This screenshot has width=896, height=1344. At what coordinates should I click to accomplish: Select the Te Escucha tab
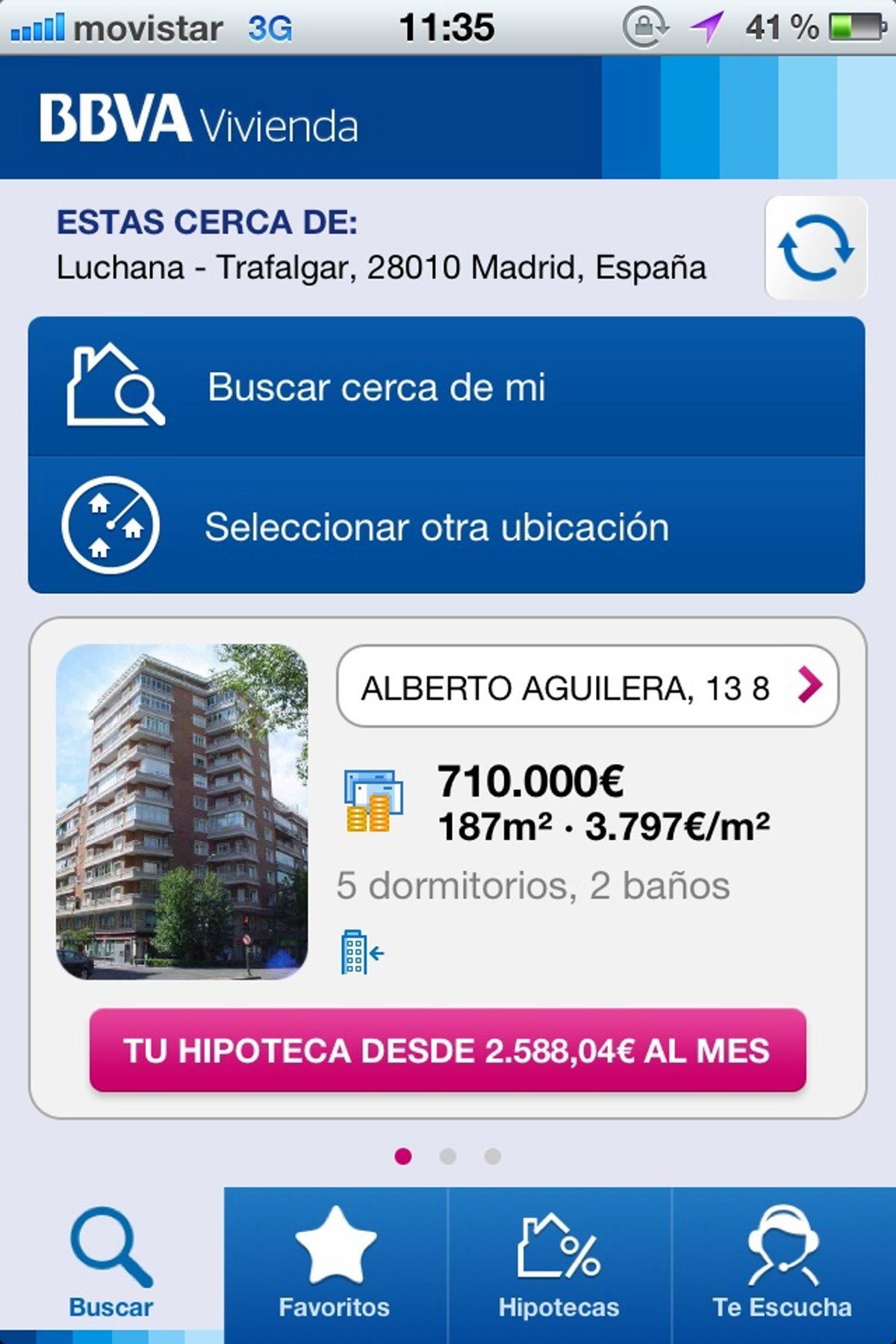pyautogui.click(x=783, y=1265)
